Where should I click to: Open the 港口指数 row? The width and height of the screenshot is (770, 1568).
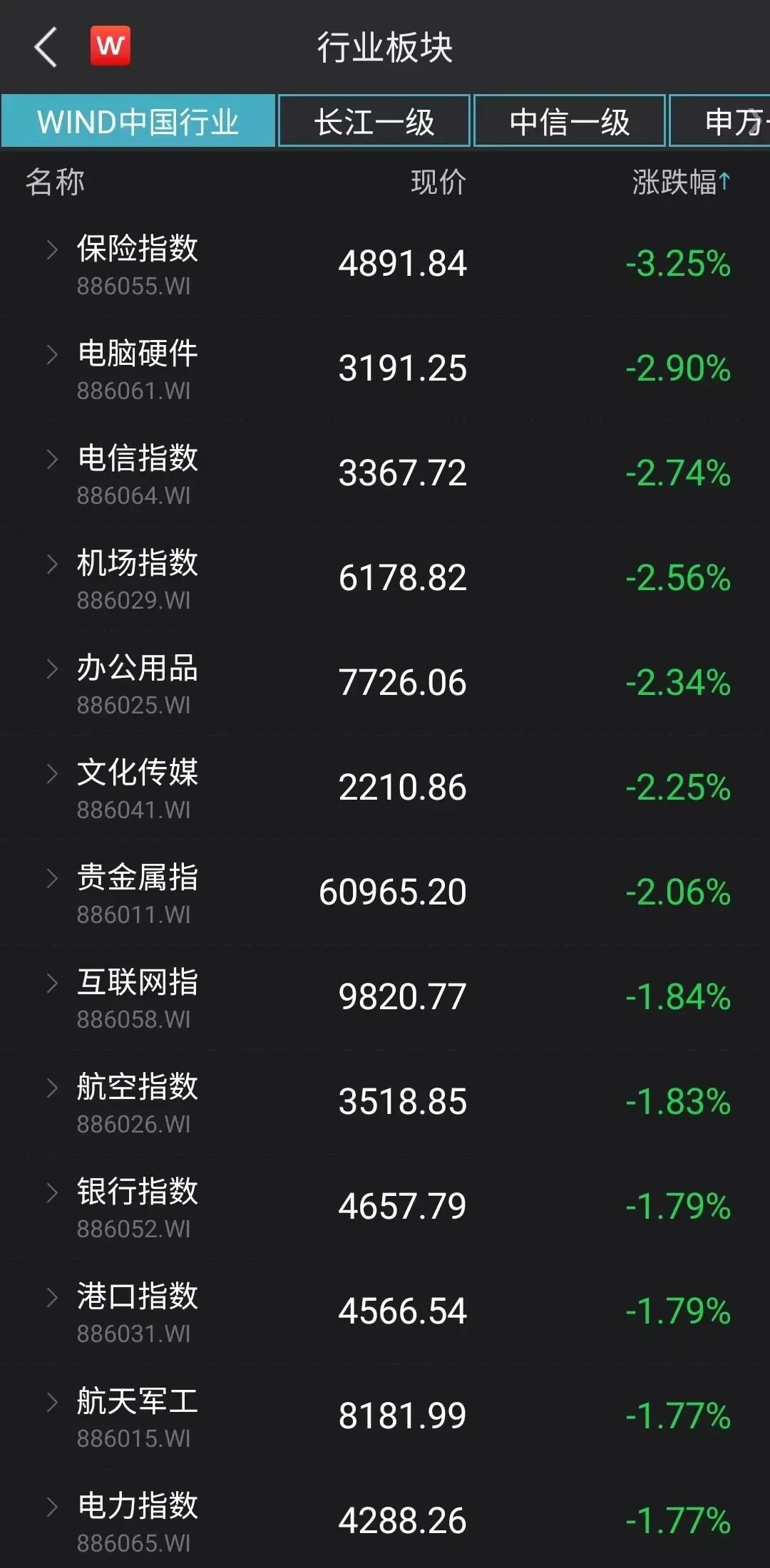point(385,1311)
